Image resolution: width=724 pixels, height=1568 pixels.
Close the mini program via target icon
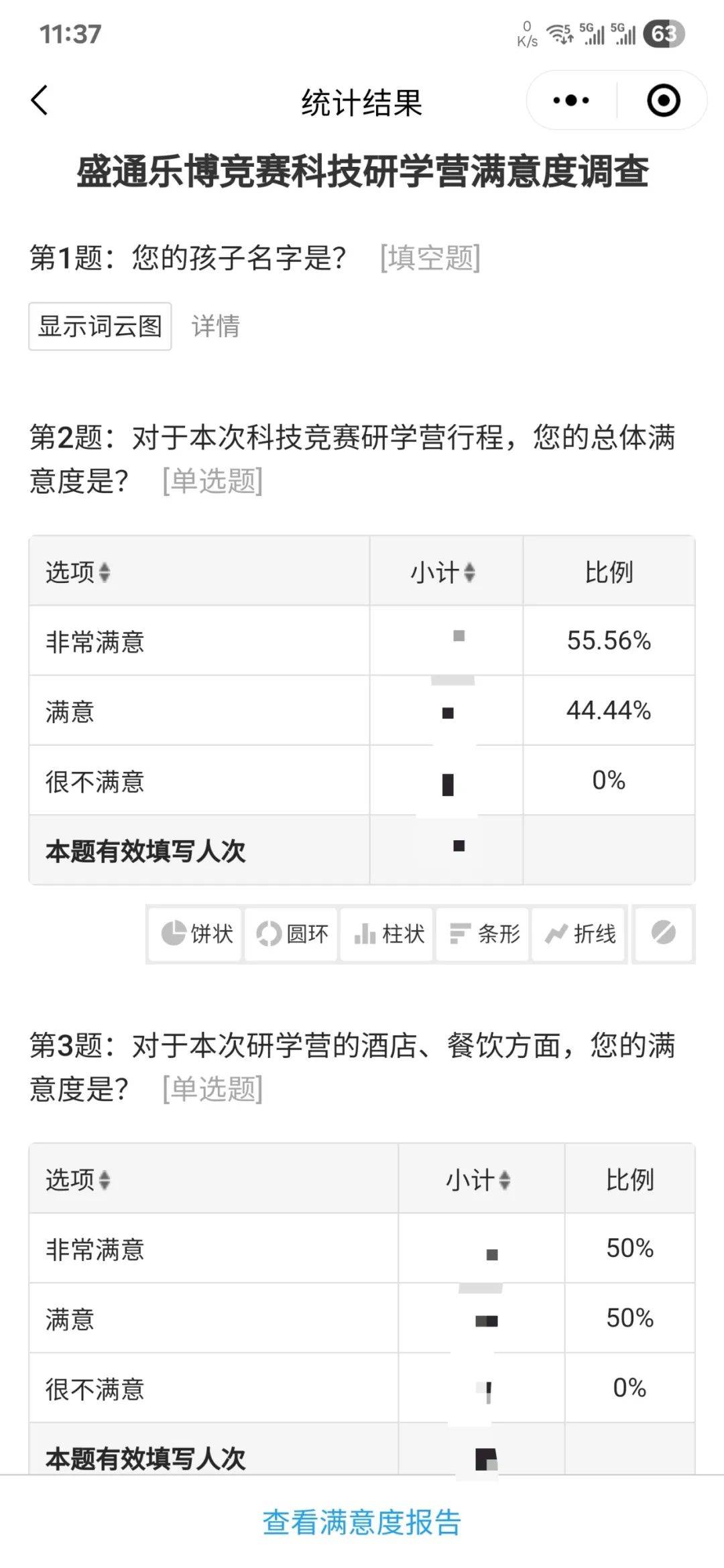663,101
